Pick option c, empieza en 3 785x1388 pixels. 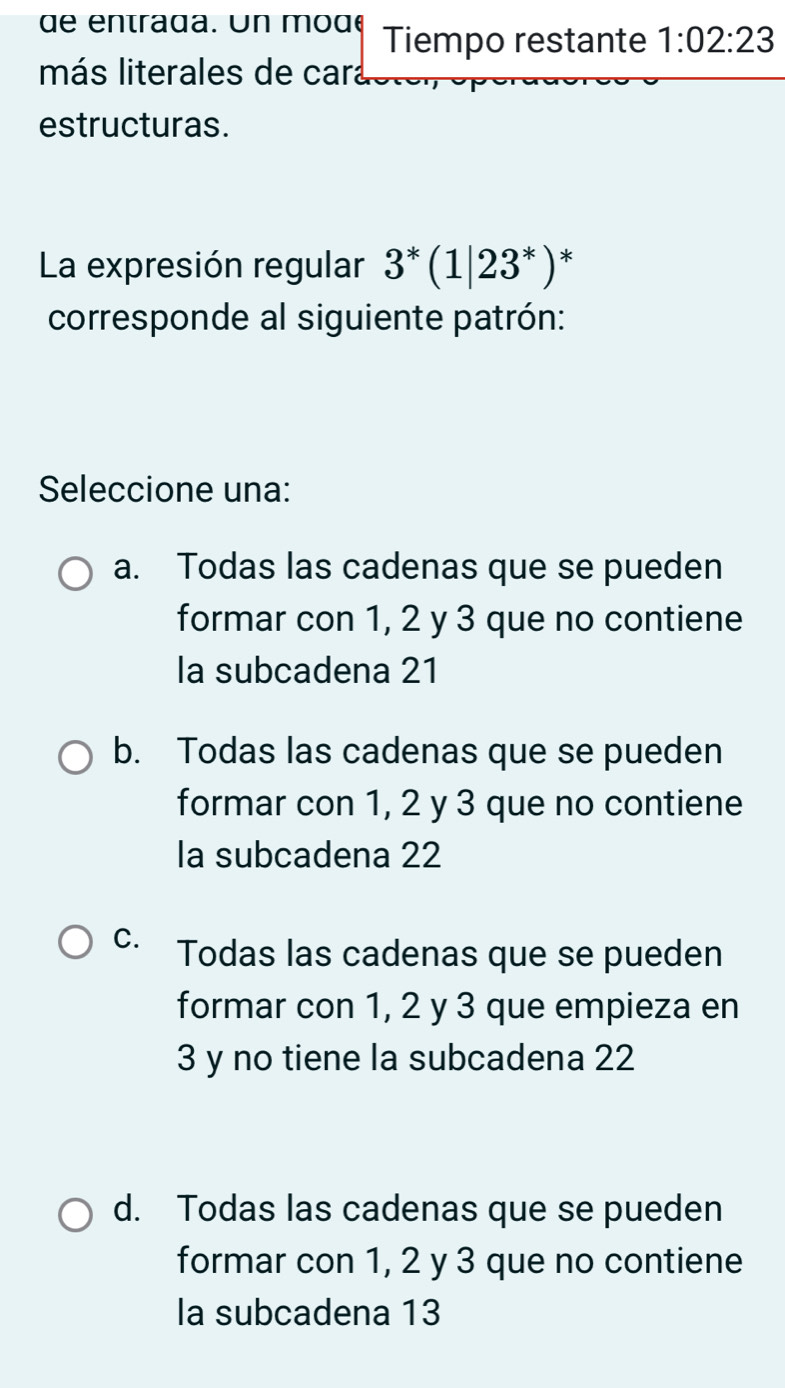(x=75, y=942)
